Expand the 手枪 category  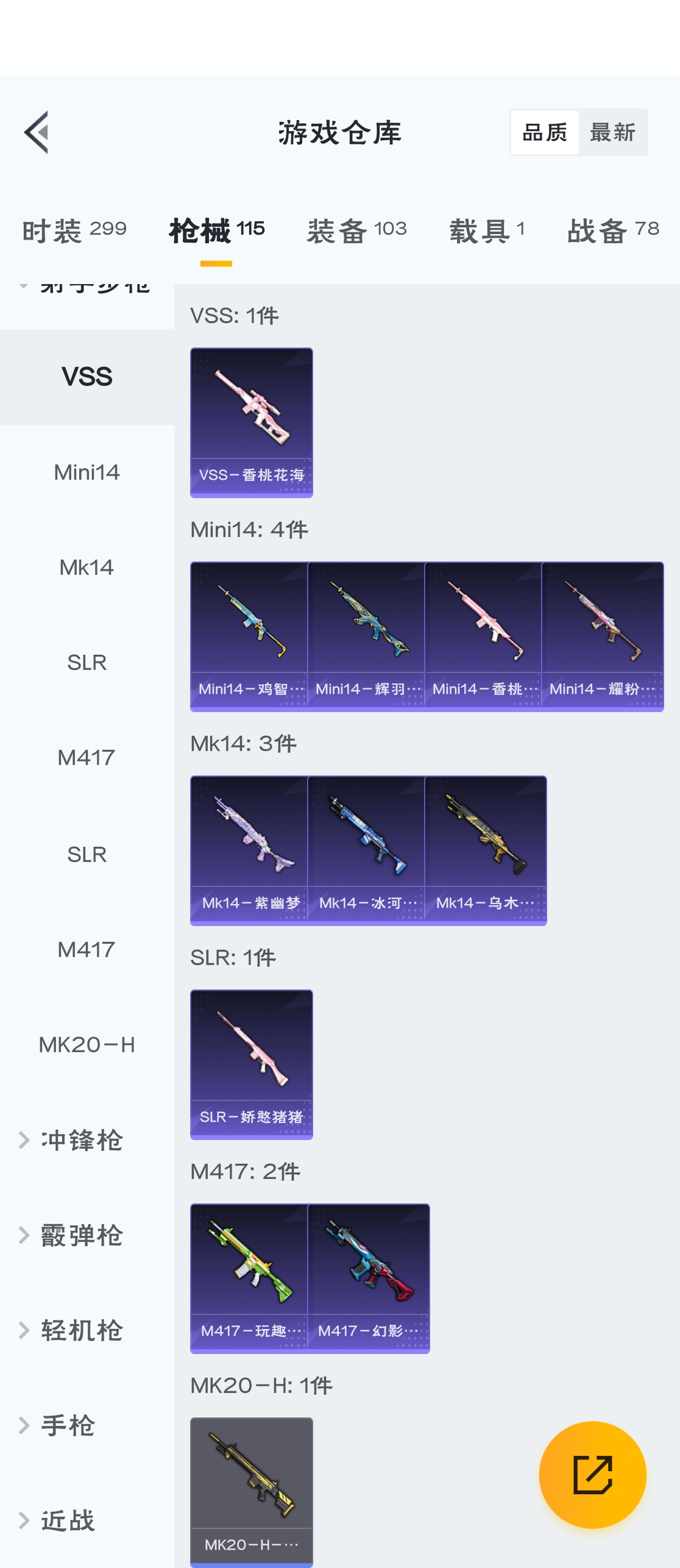click(x=68, y=1425)
